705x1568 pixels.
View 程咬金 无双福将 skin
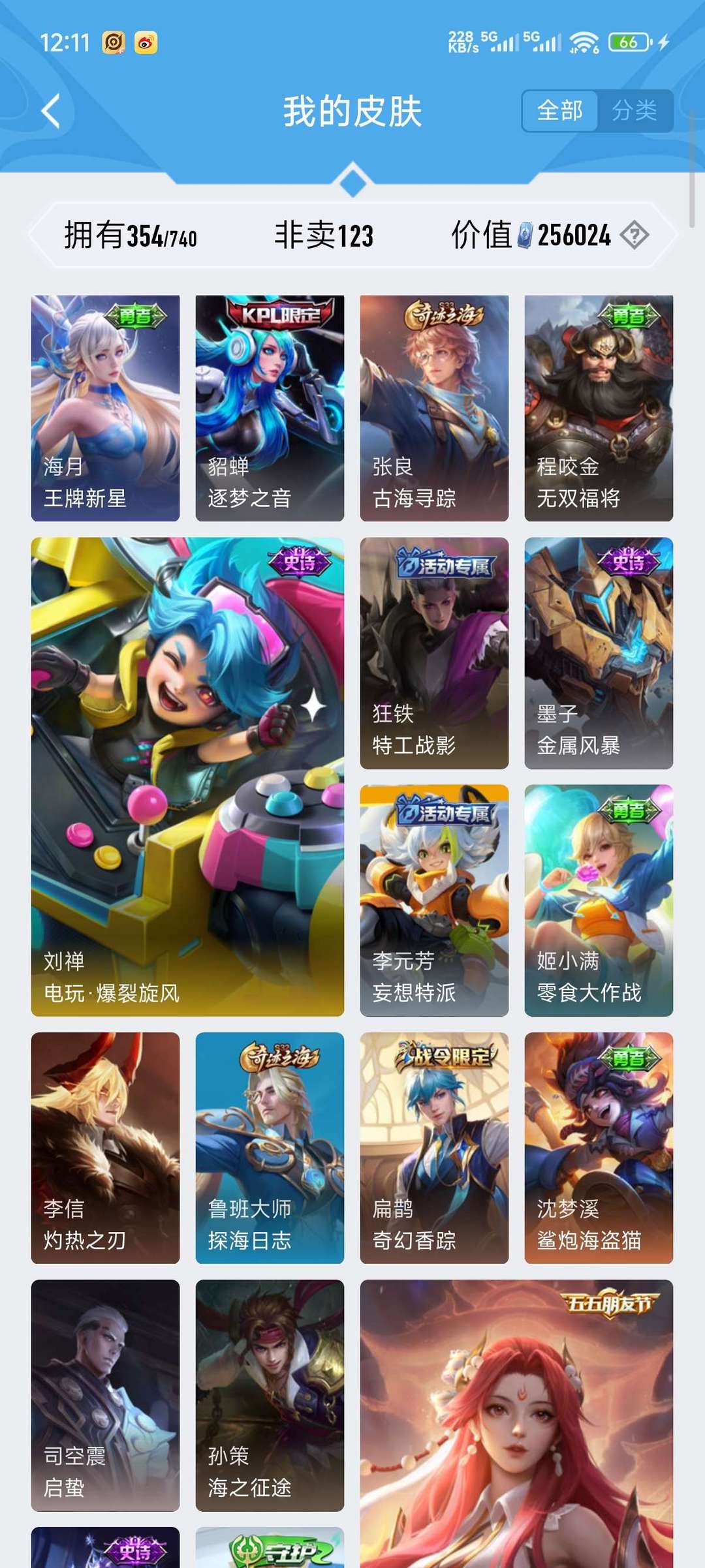click(599, 408)
